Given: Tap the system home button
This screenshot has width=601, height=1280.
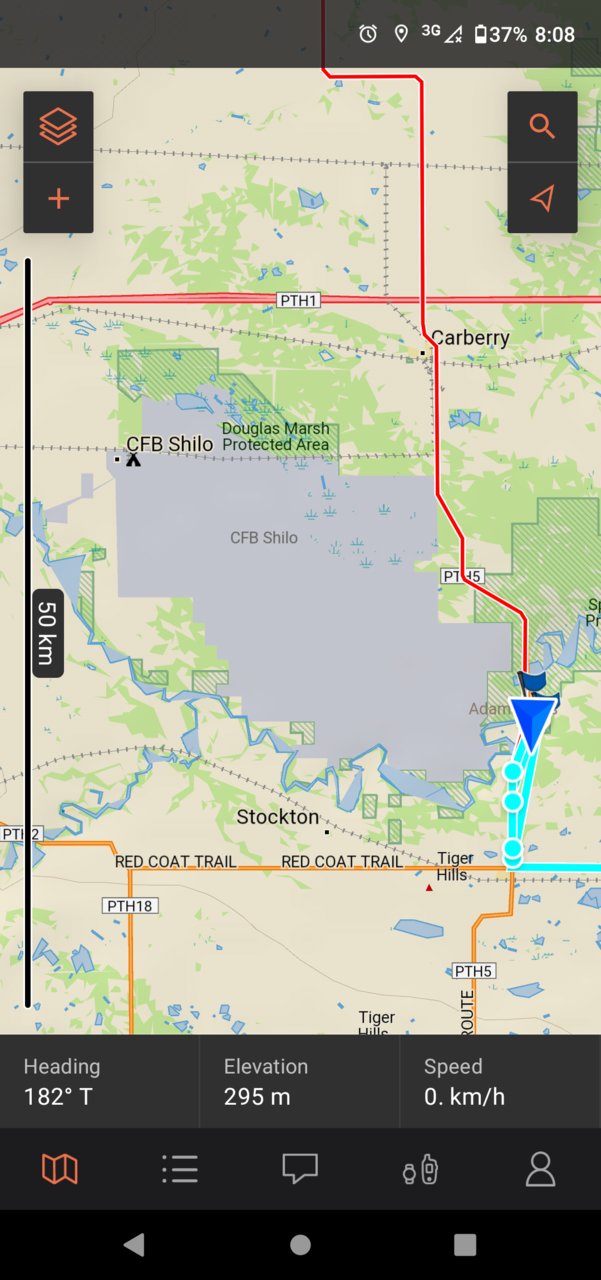Looking at the screenshot, I should pyautogui.click(x=300, y=1244).
